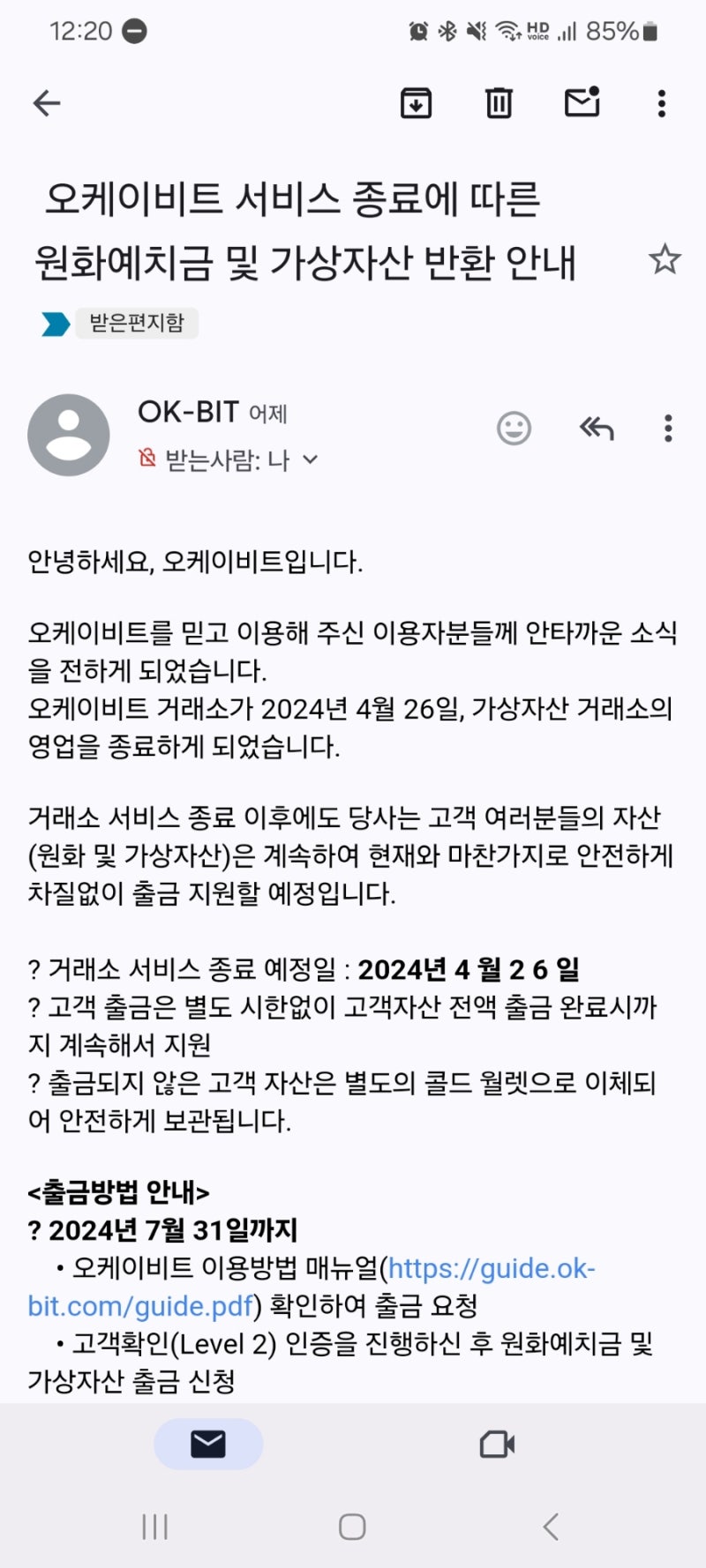This screenshot has height=1568, width=706.
Task: Select the Mail tab at the bottom
Action: 207,1444
